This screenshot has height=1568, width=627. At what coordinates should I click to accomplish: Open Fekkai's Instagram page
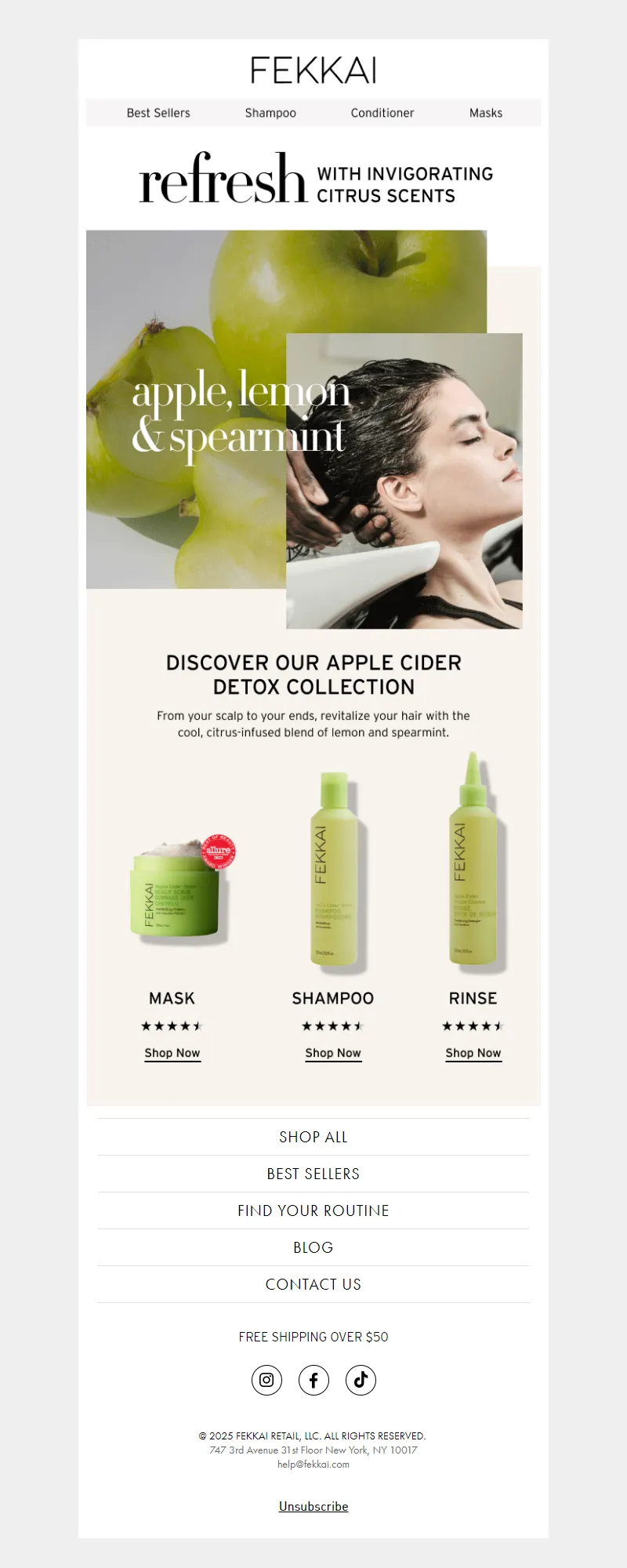(266, 1380)
